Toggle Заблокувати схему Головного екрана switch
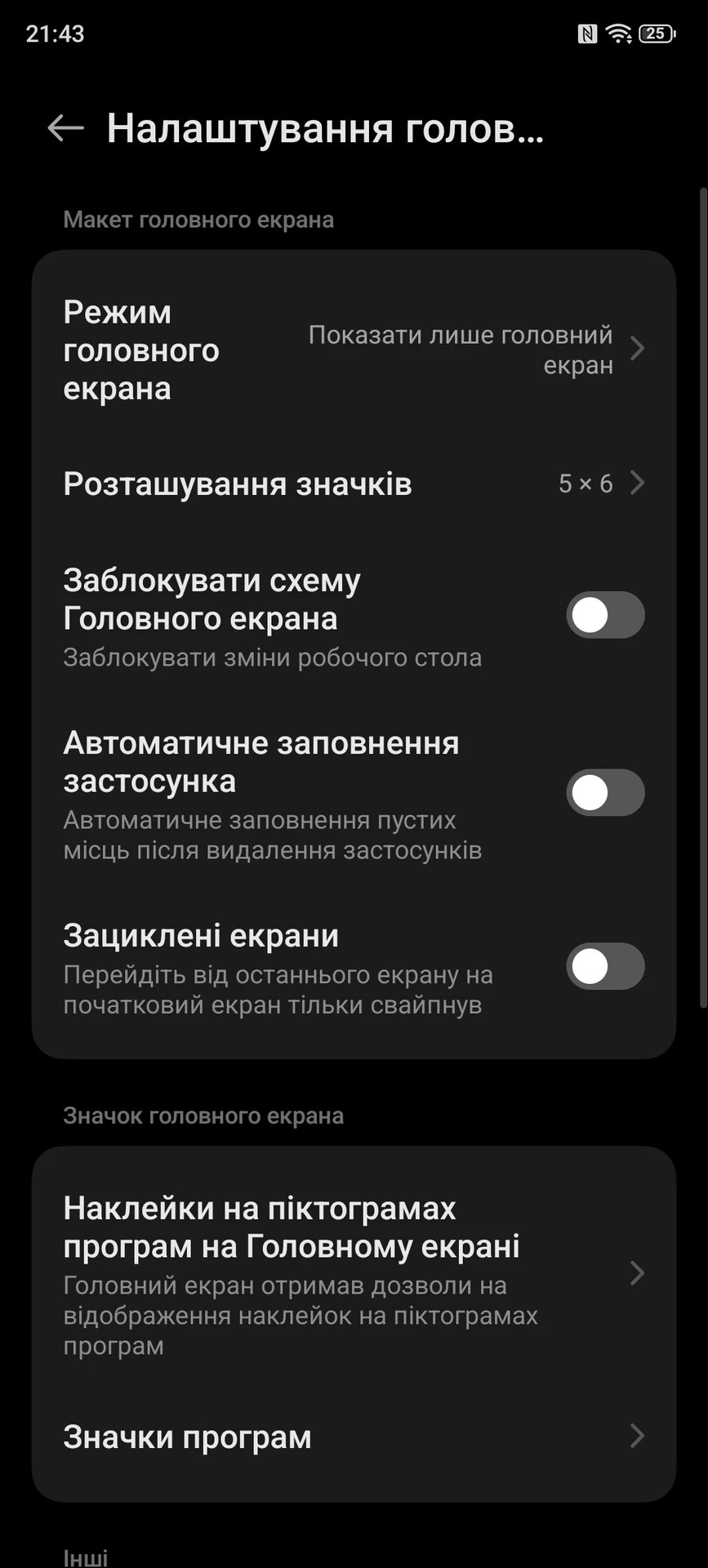 click(x=605, y=615)
